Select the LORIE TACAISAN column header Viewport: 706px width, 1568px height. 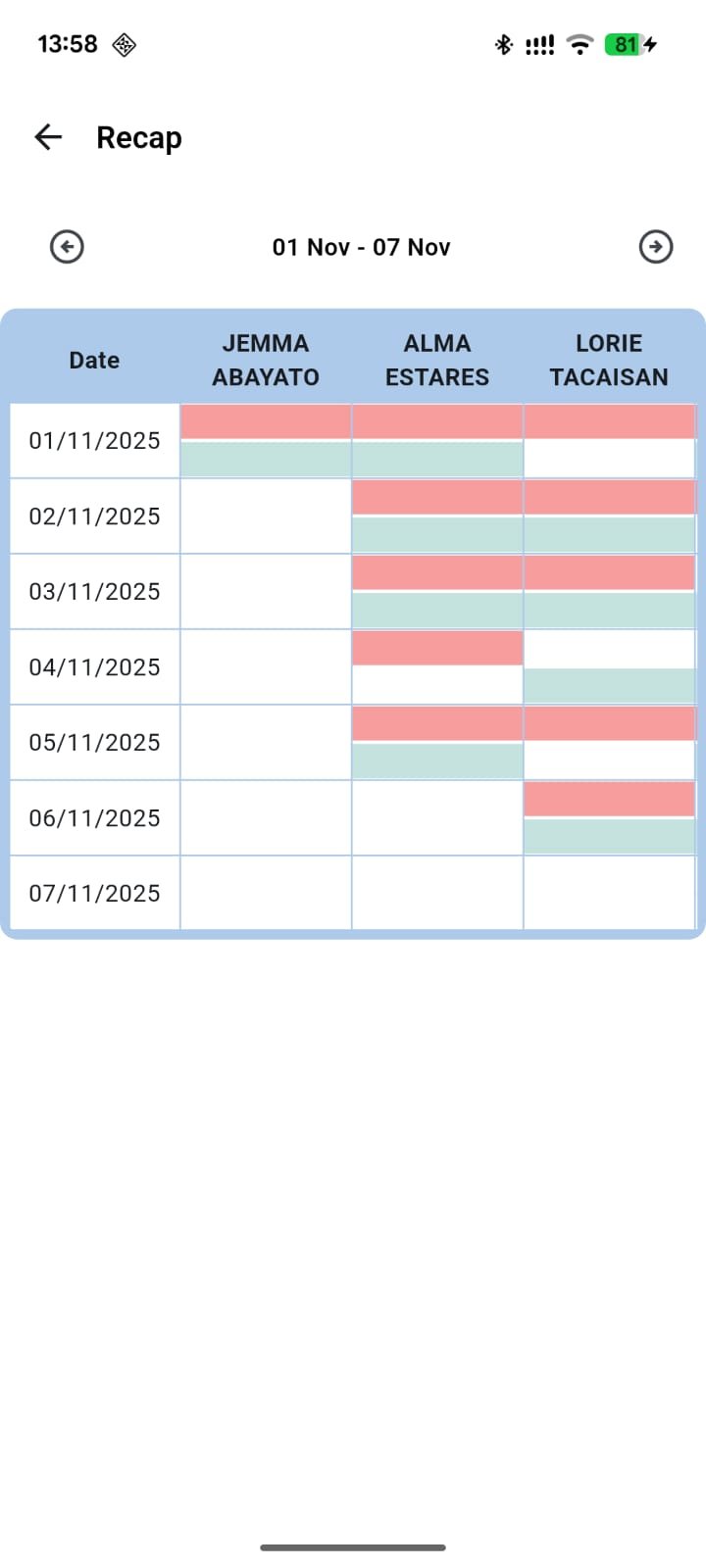(x=608, y=360)
